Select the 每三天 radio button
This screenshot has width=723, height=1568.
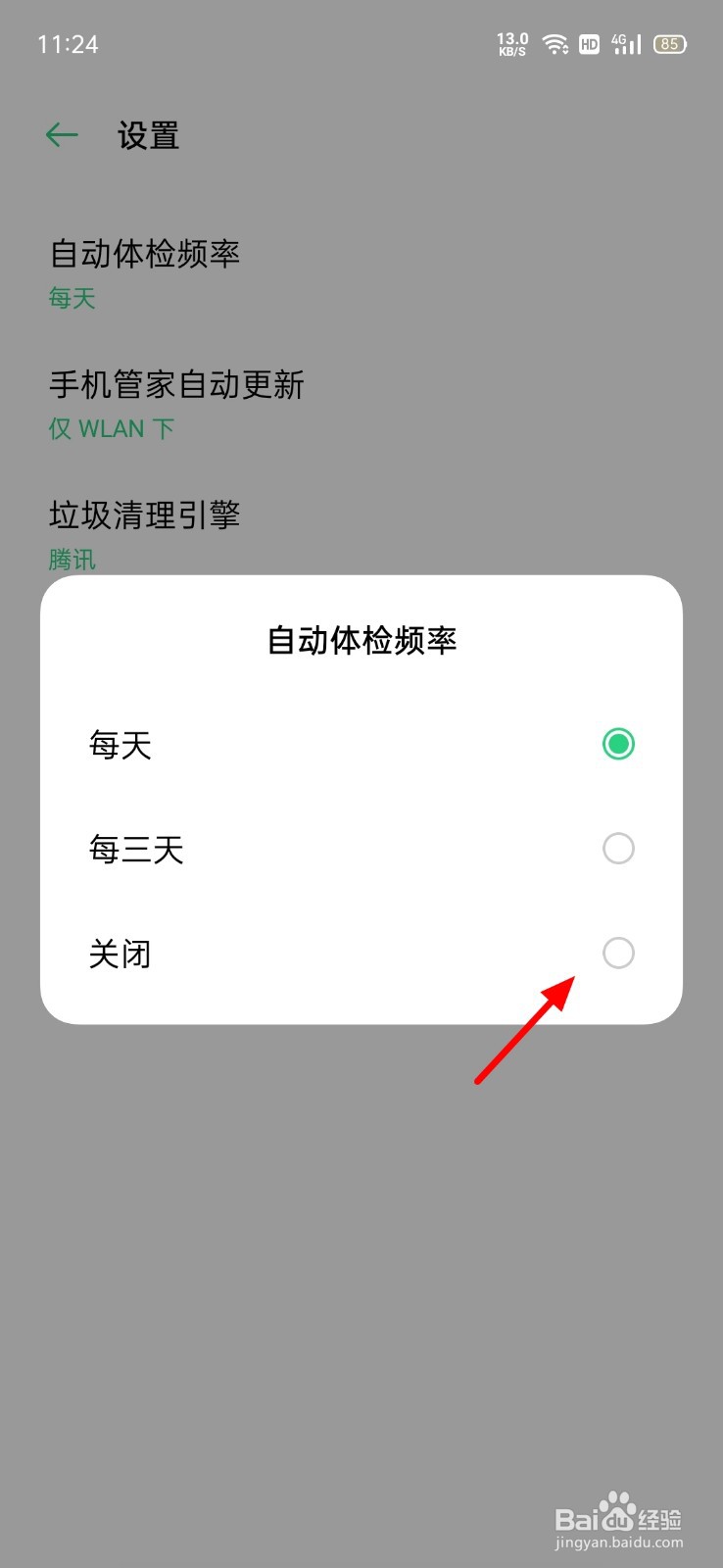tap(617, 849)
